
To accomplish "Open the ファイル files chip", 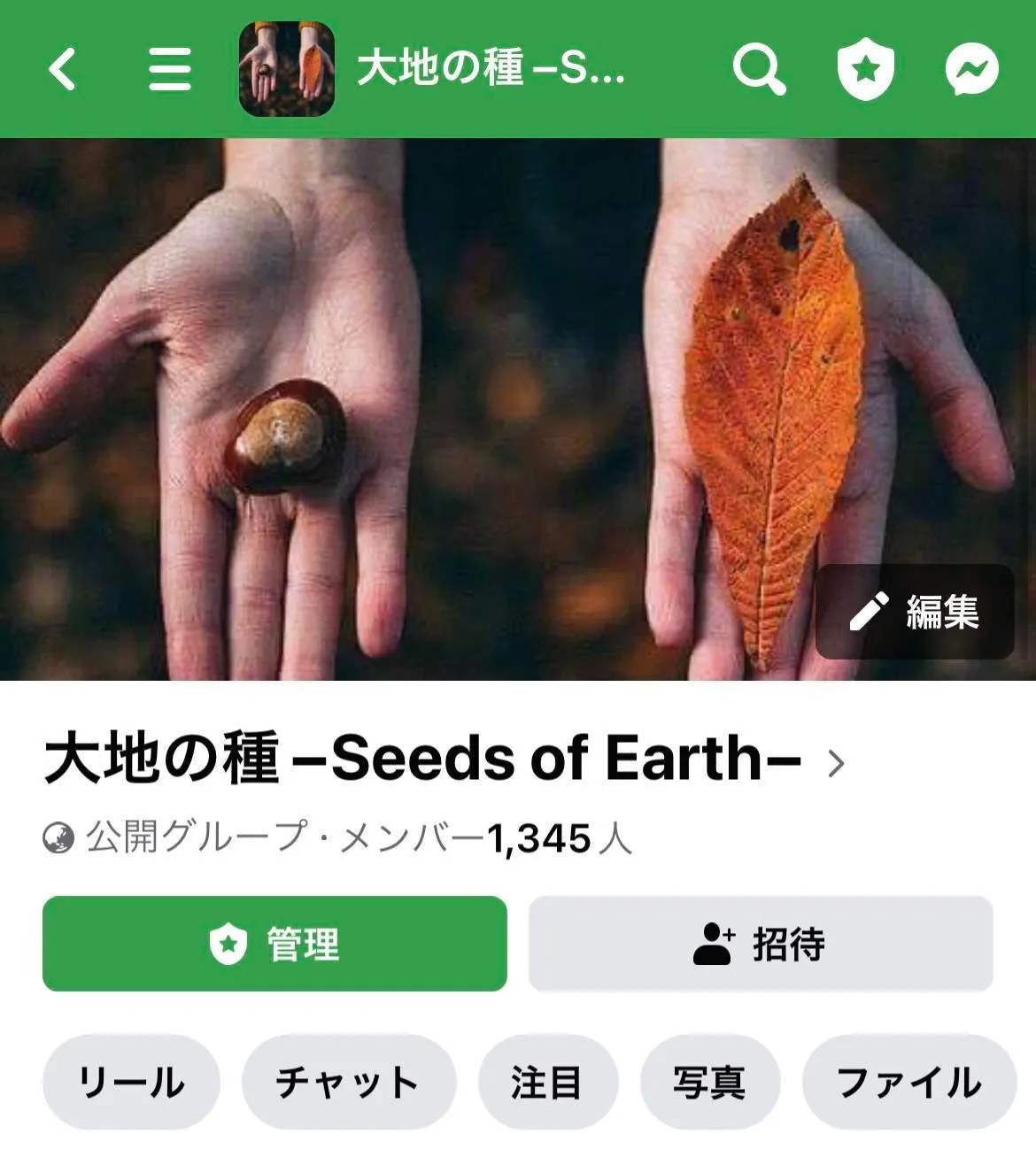I will pyautogui.click(x=908, y=1082).
